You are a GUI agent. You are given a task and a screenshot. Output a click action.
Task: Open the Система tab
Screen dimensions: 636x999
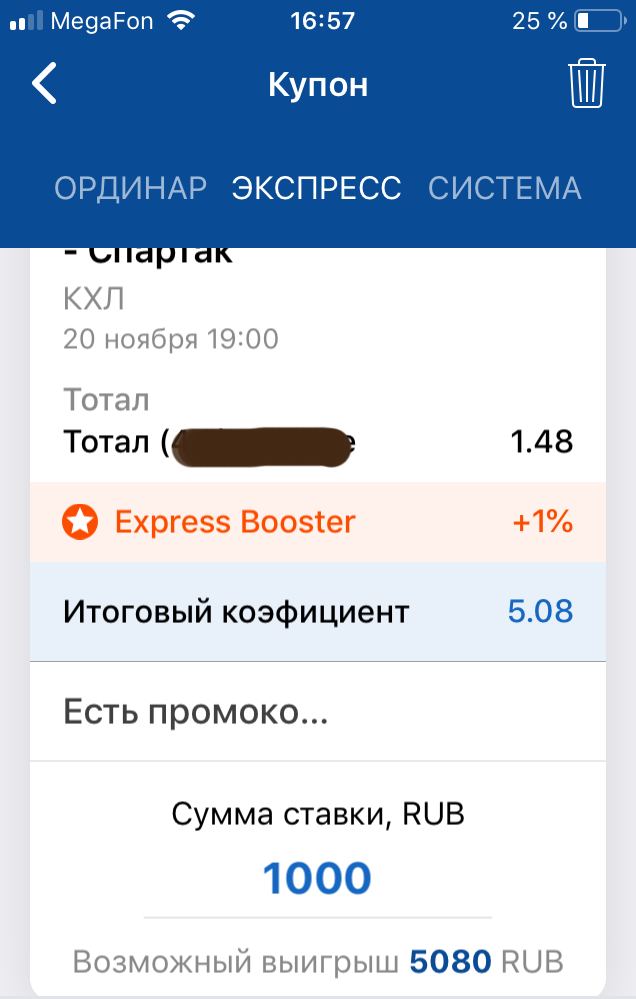(x=504, y=188)
